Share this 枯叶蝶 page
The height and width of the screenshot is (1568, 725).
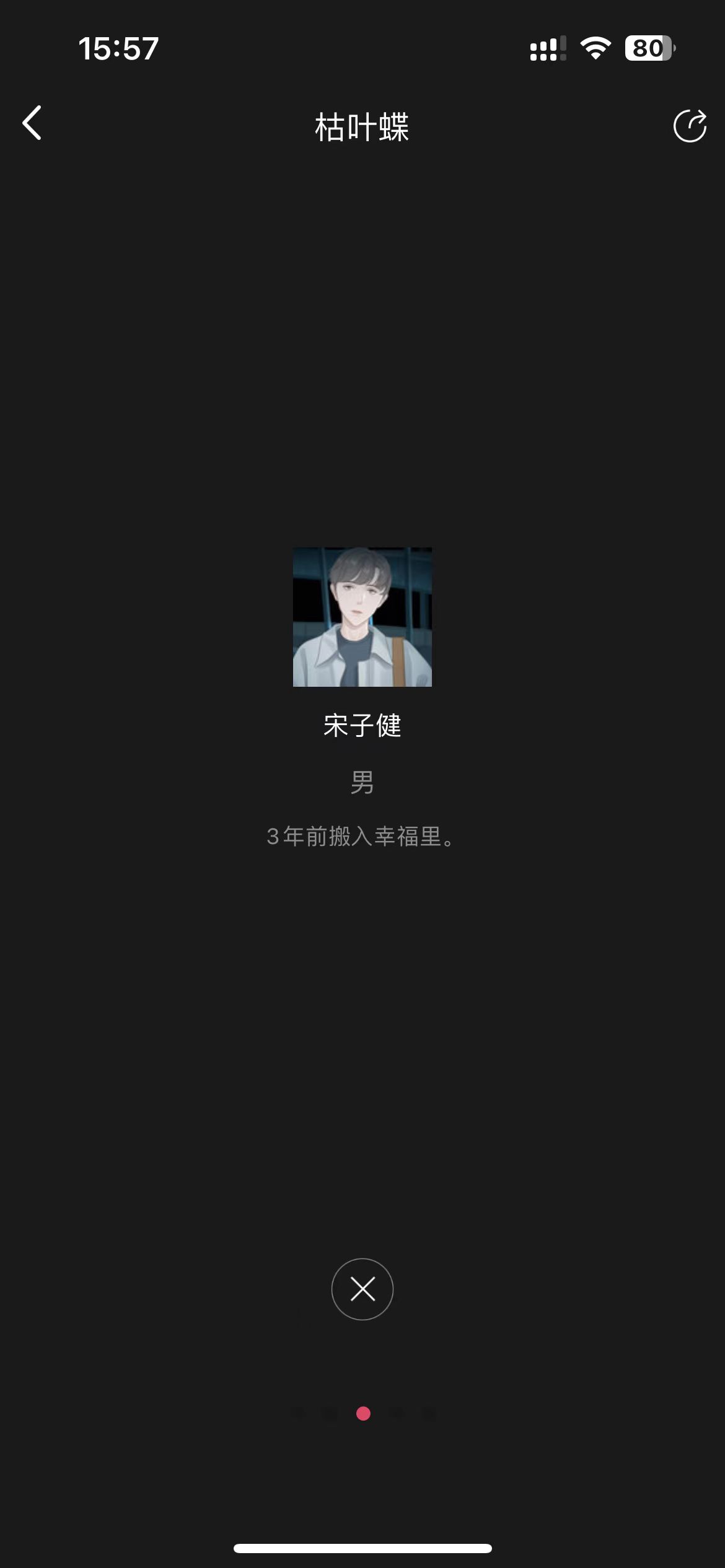690,126
